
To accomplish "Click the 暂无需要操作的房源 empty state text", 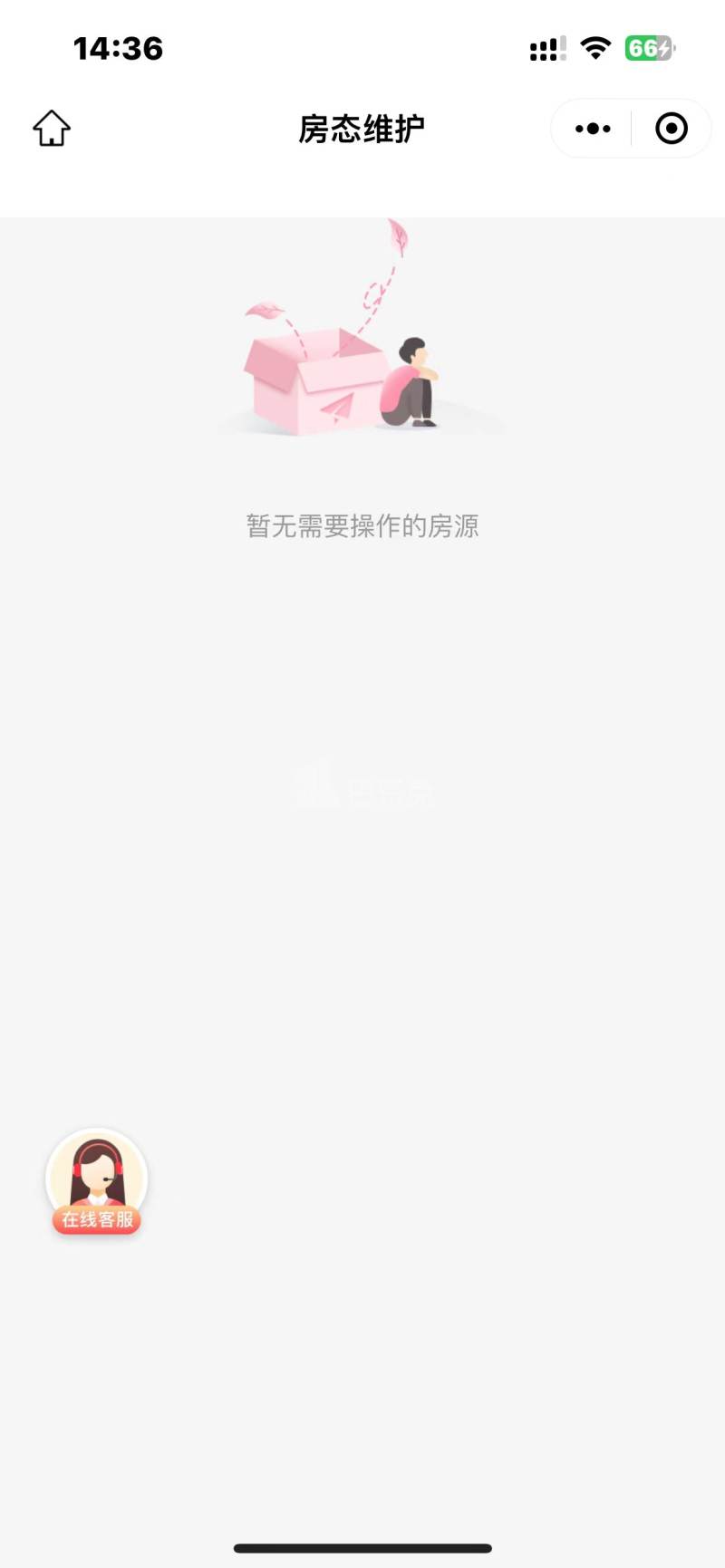I will point(362,526).
